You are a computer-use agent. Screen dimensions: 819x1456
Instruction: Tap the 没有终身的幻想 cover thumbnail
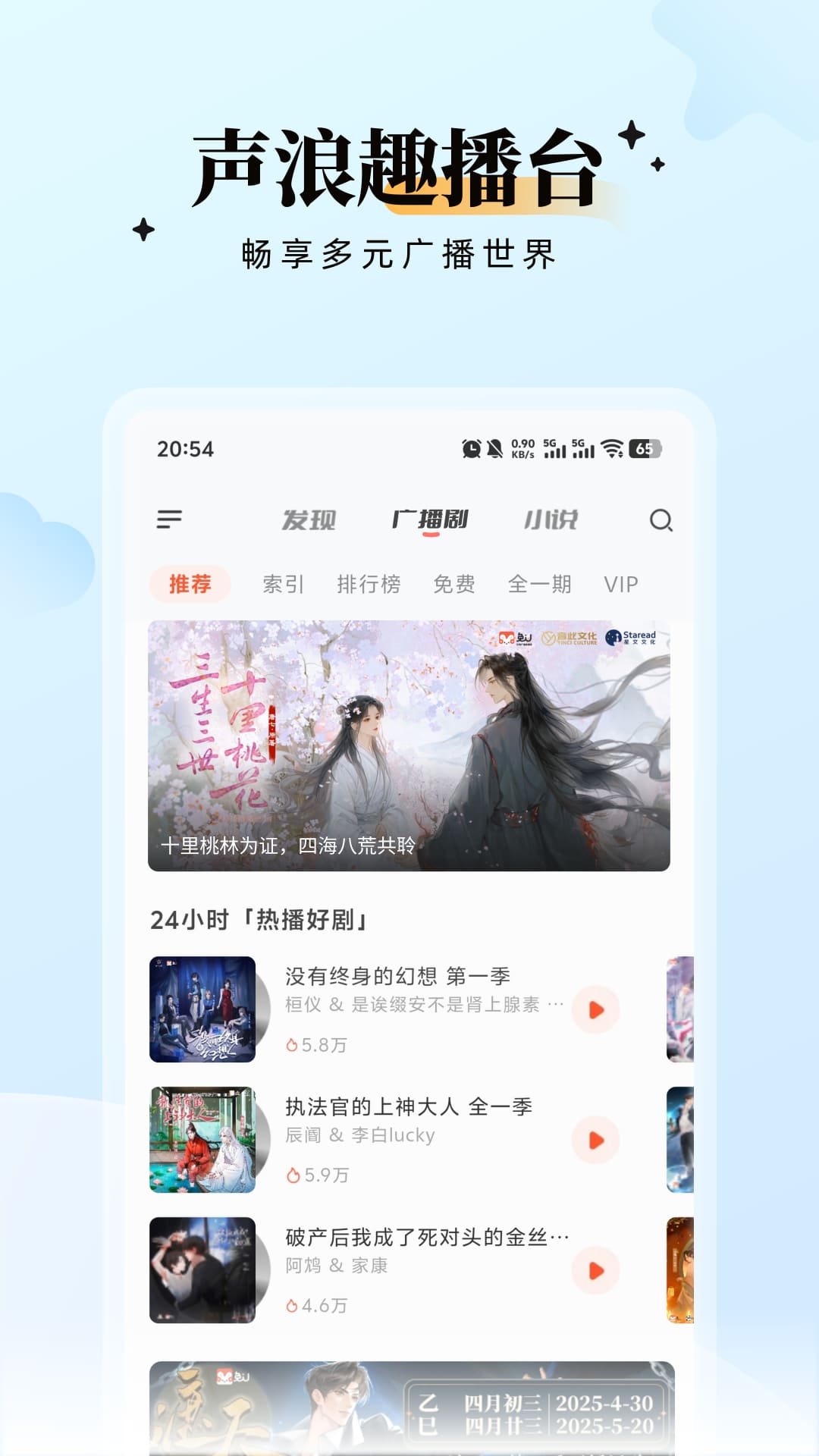(x=202, y=1011)
